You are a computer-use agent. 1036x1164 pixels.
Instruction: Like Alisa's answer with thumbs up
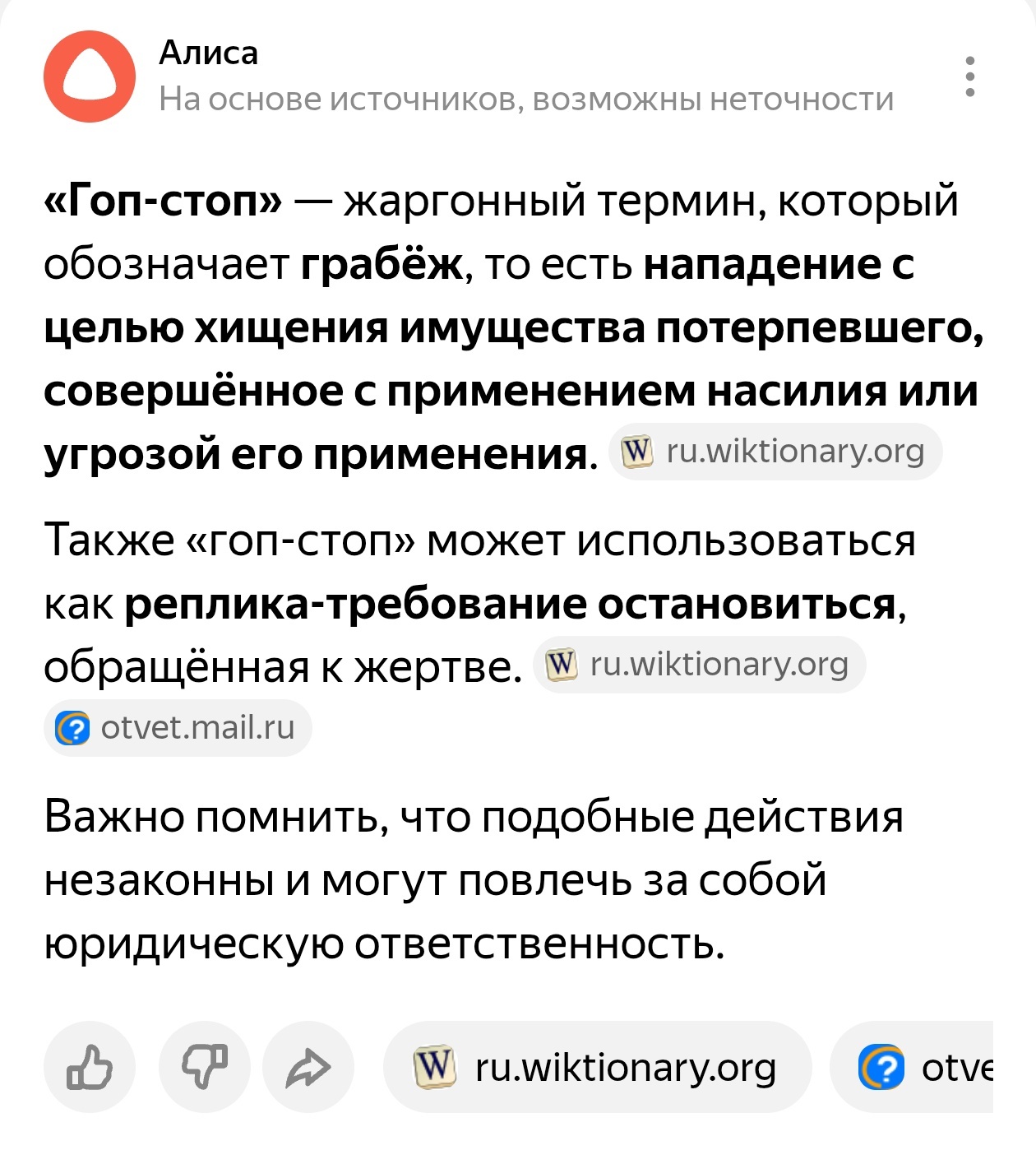[89, 1067]
